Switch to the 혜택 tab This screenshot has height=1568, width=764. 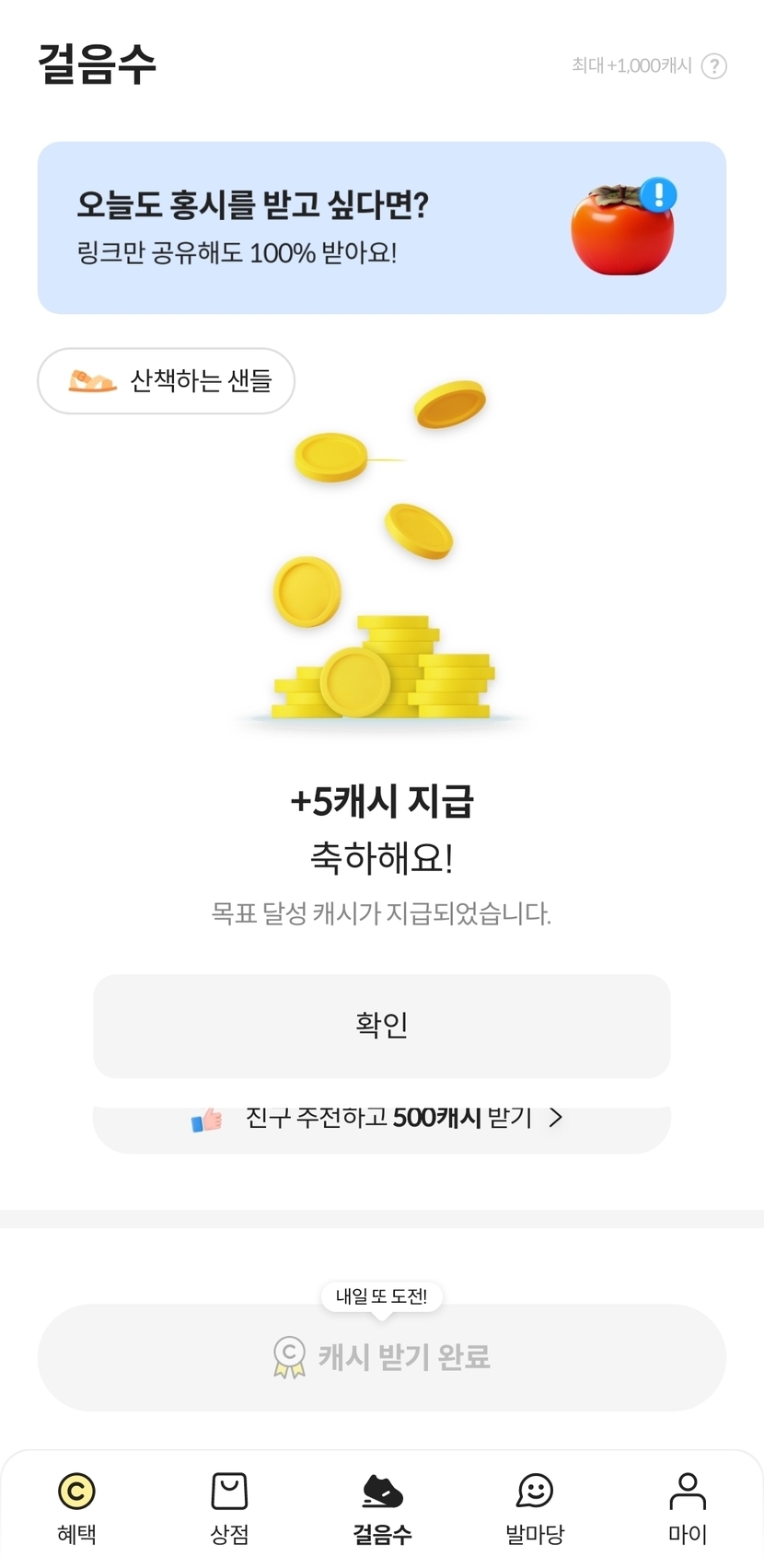(x=76, y=1507)
